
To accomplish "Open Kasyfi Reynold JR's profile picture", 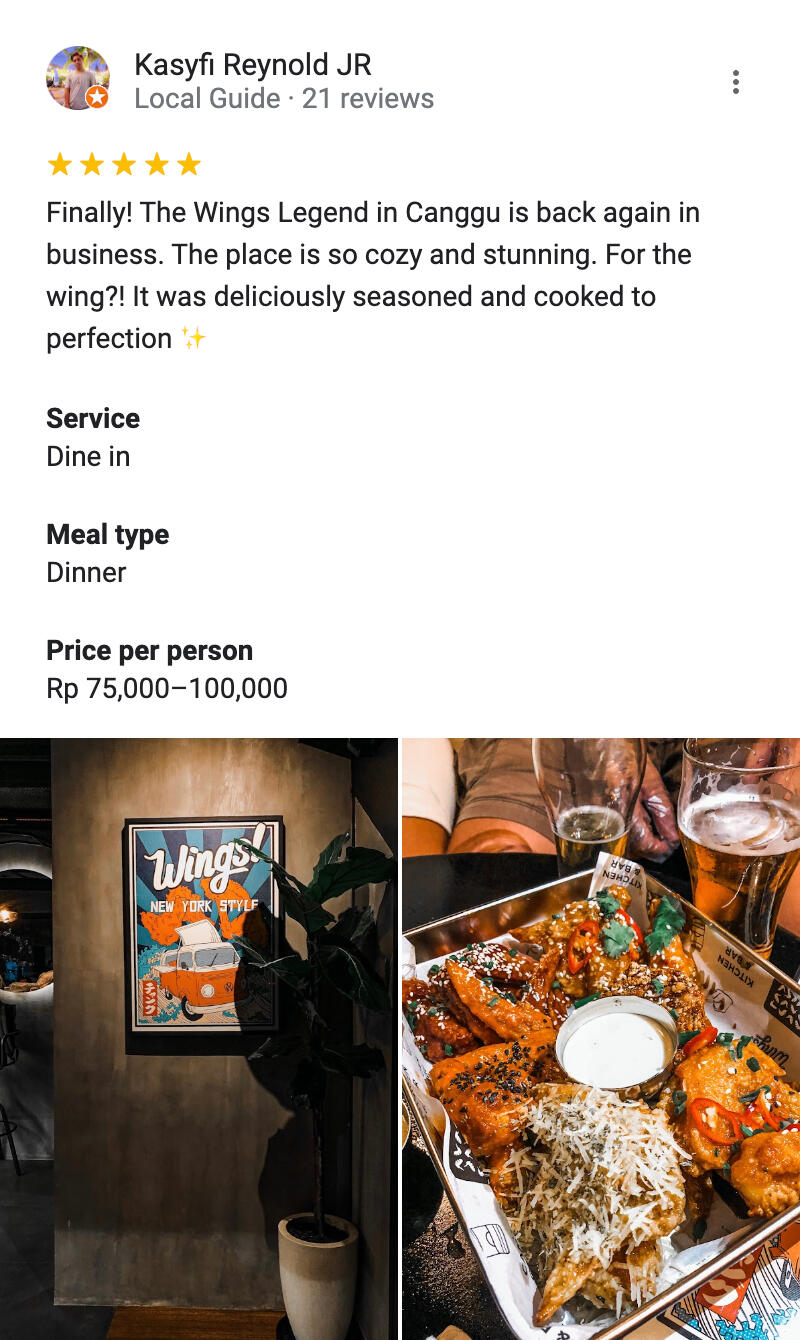I will pos(77,78).
